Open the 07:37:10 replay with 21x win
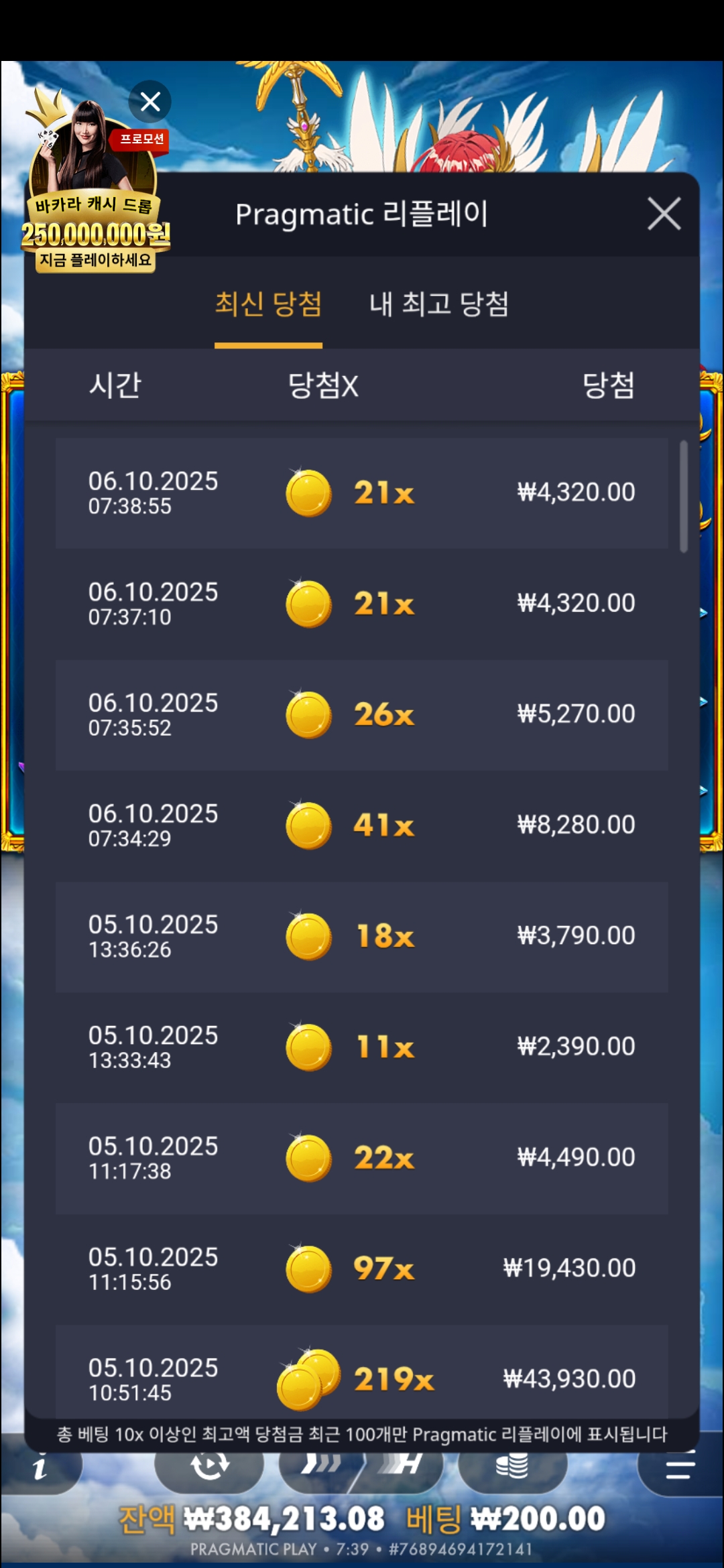 (x=362, y=604)
